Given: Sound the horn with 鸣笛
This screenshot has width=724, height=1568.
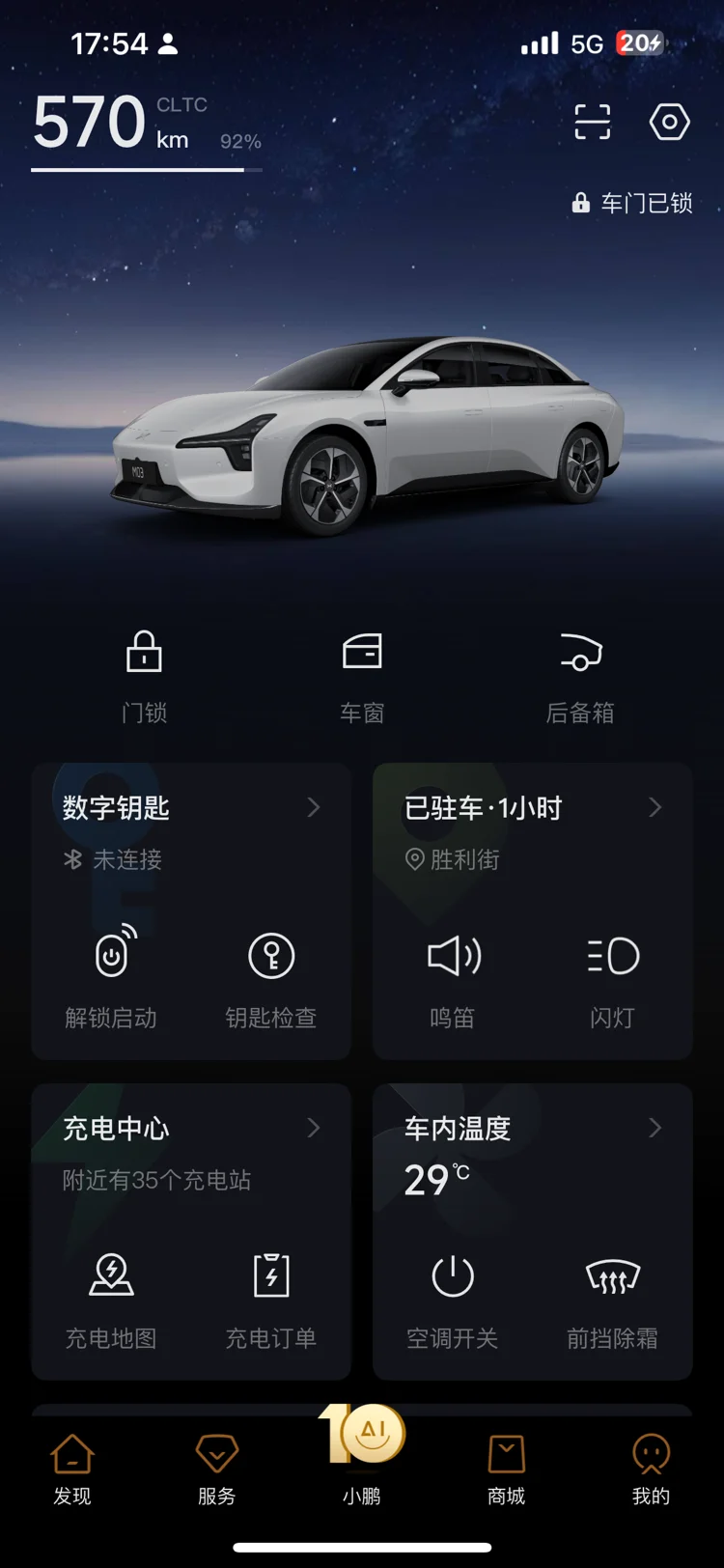Looking at the screenshot, I should coord(453,975).
